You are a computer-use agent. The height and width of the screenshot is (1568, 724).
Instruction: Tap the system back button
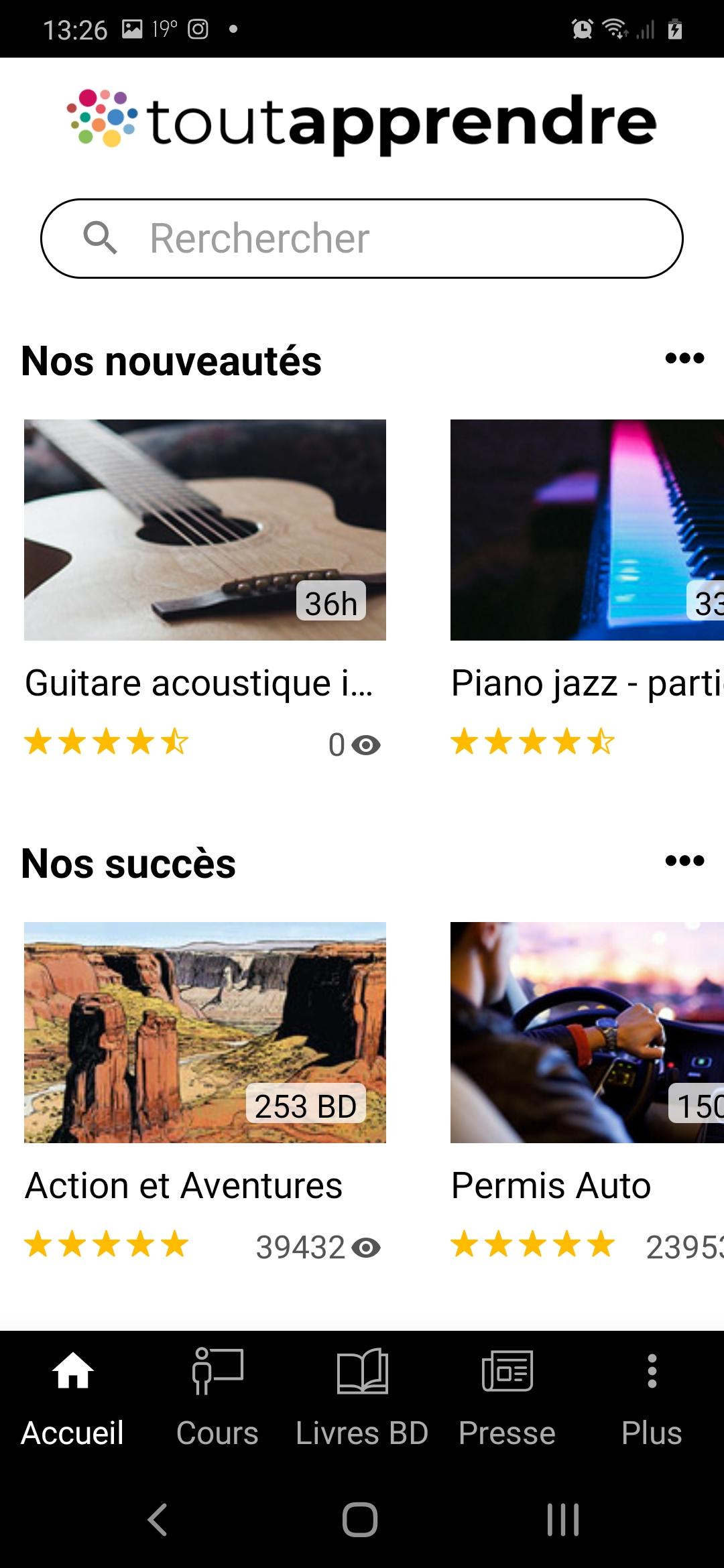coord(158,1519)
